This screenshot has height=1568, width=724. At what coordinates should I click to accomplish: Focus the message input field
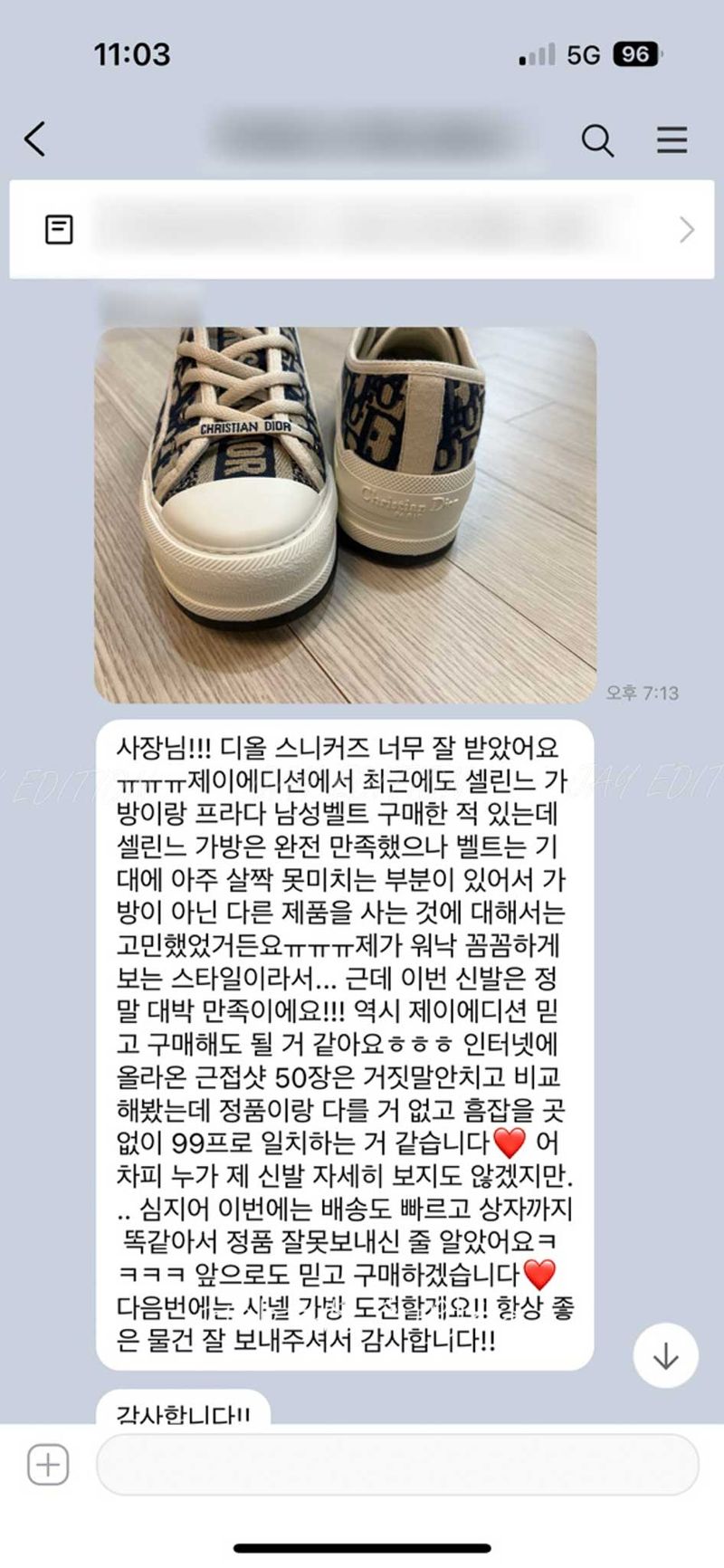(396, 1464)
